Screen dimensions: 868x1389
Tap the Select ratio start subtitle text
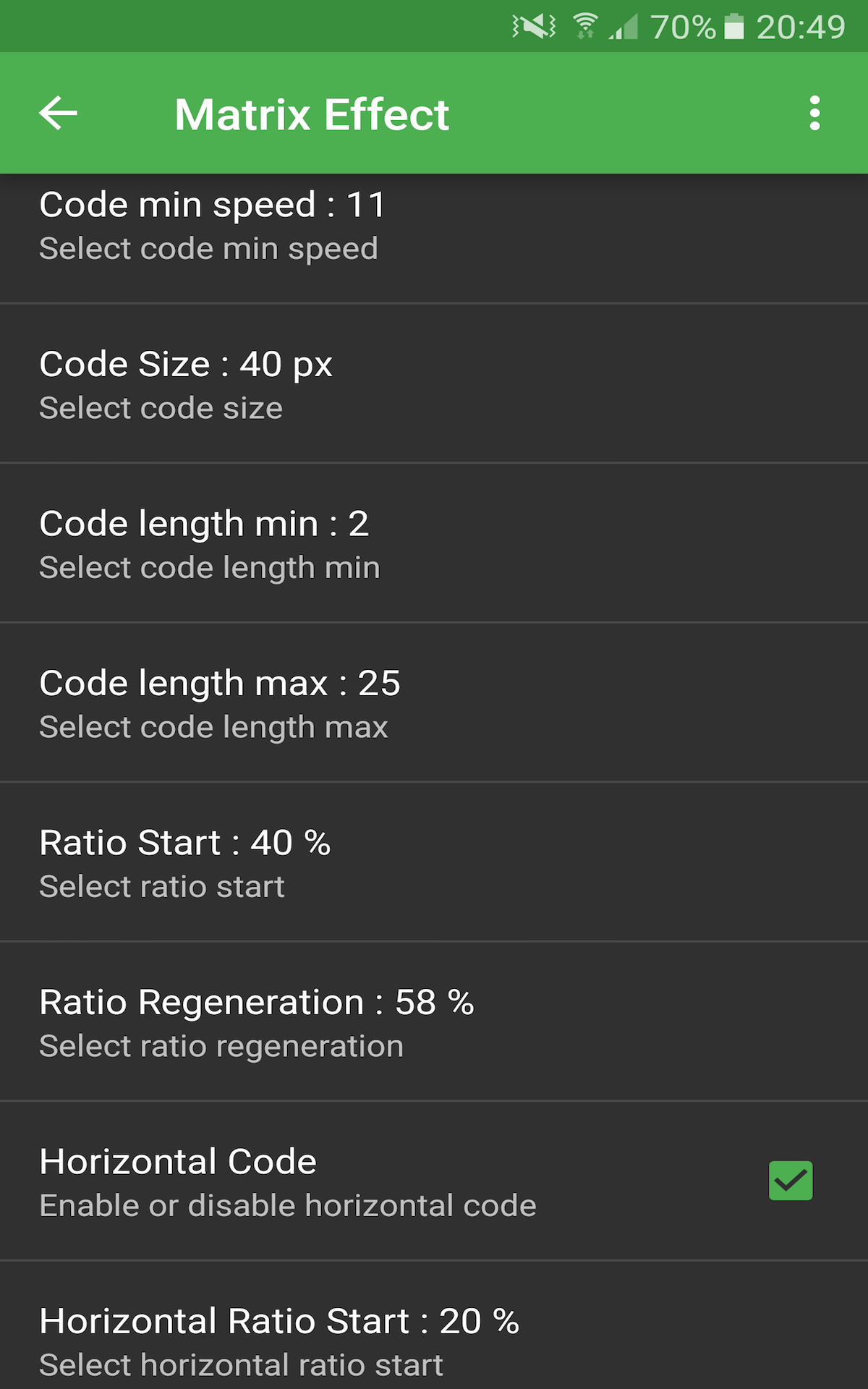pos(161,886)
